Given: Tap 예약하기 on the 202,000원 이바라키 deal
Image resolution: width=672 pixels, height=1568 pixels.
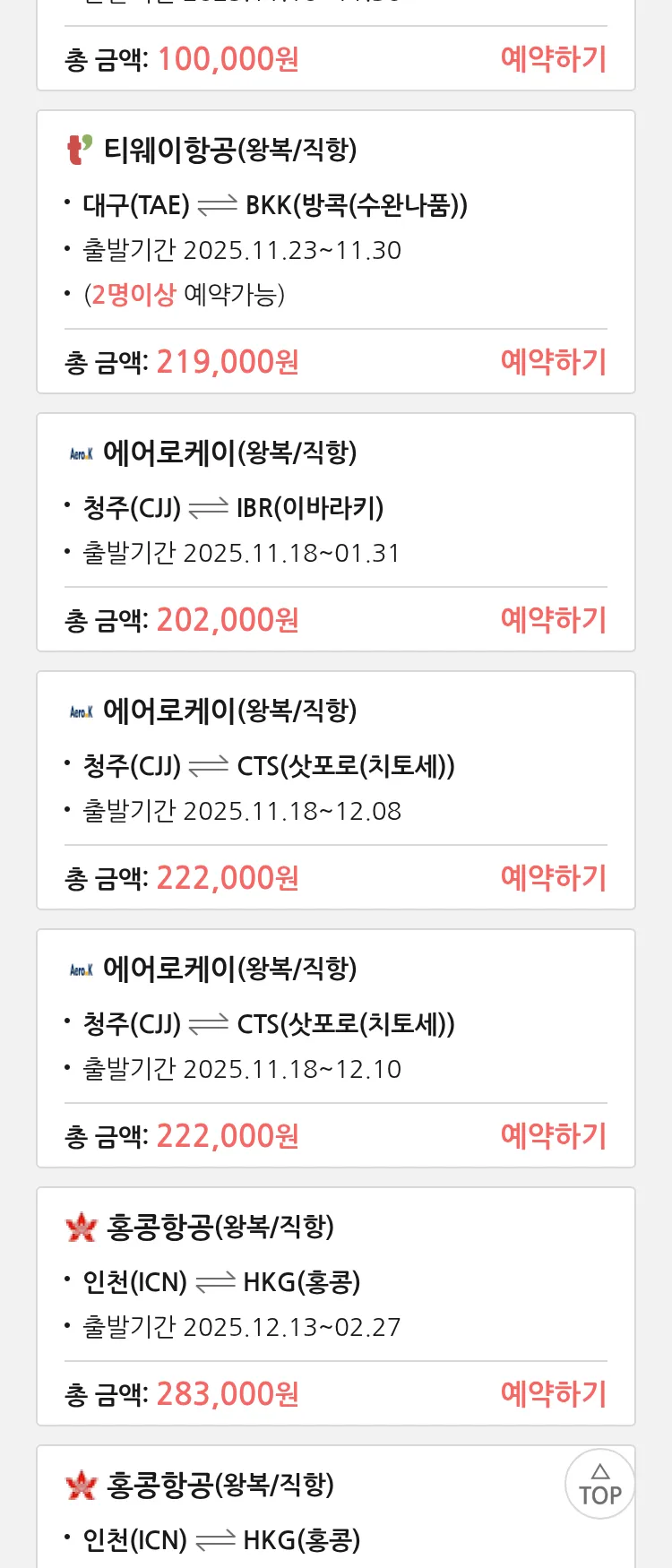Looking at the screenshot, I should tap(553, 620).
